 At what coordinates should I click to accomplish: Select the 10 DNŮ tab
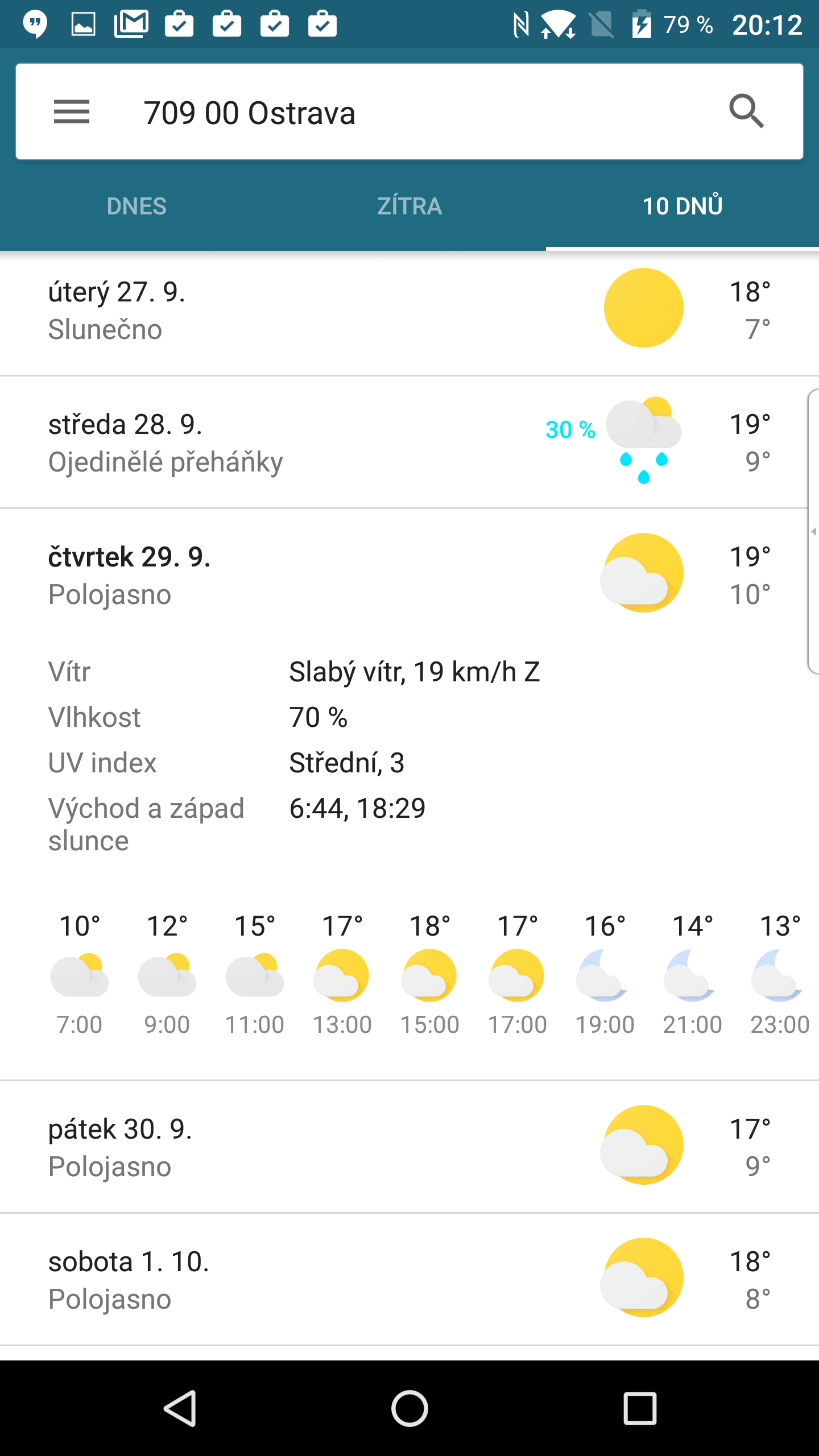point(682,206)
